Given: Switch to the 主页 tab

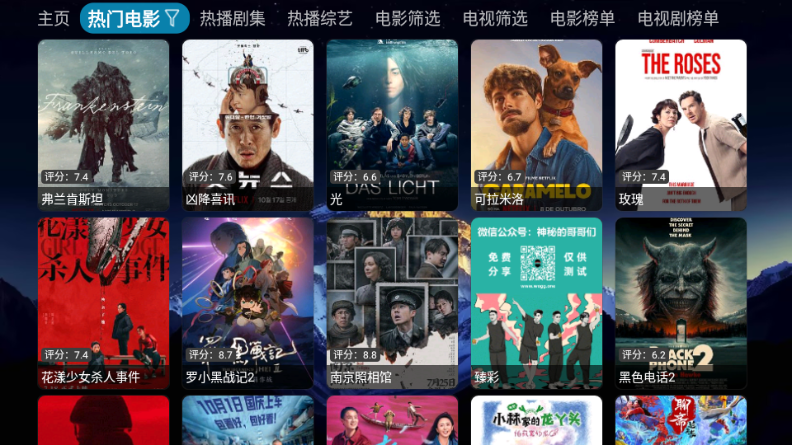Looking at the screenshot, I should click(54, 18).
